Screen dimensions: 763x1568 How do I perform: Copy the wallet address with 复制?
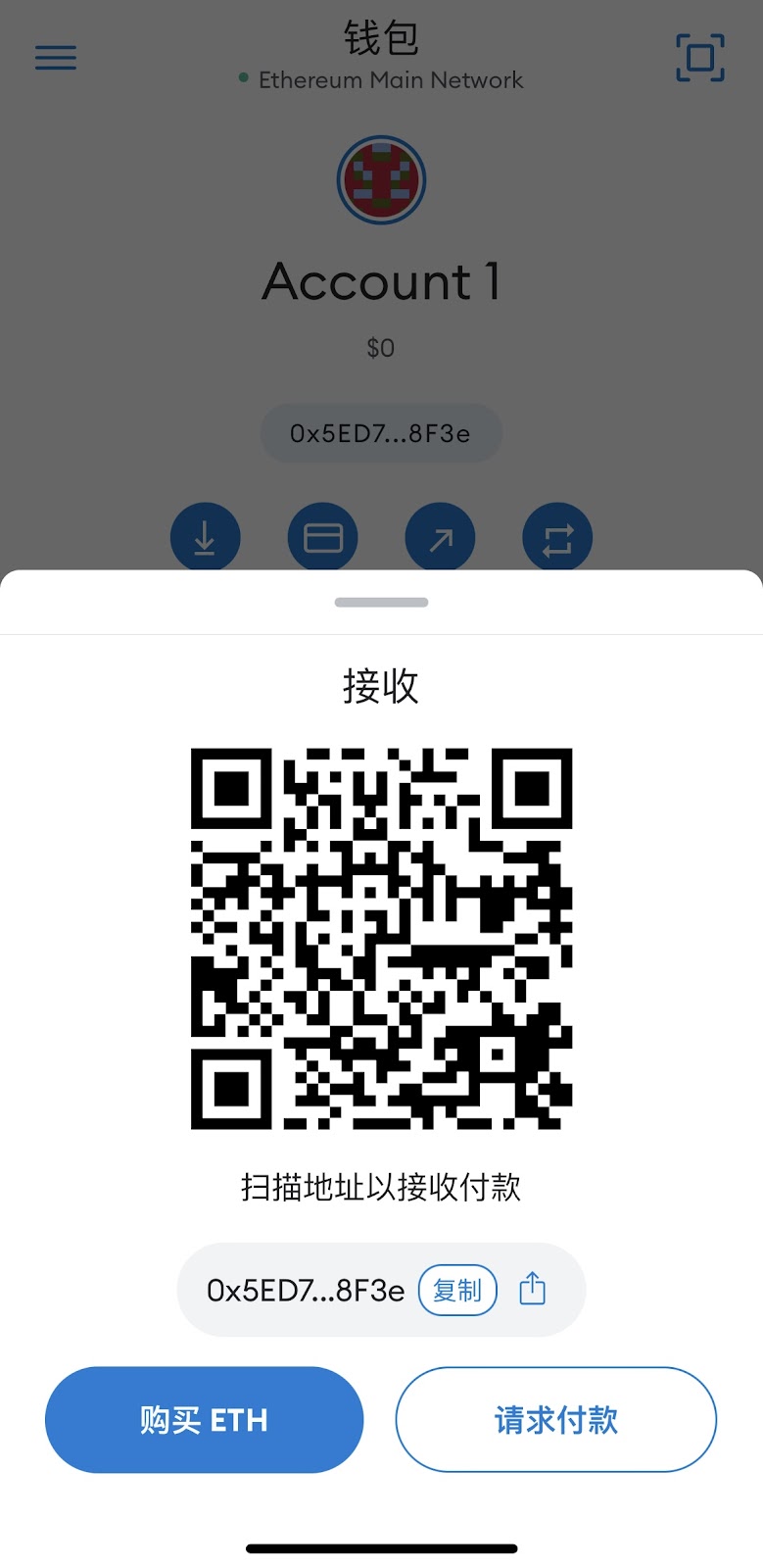pos(457,1290)
